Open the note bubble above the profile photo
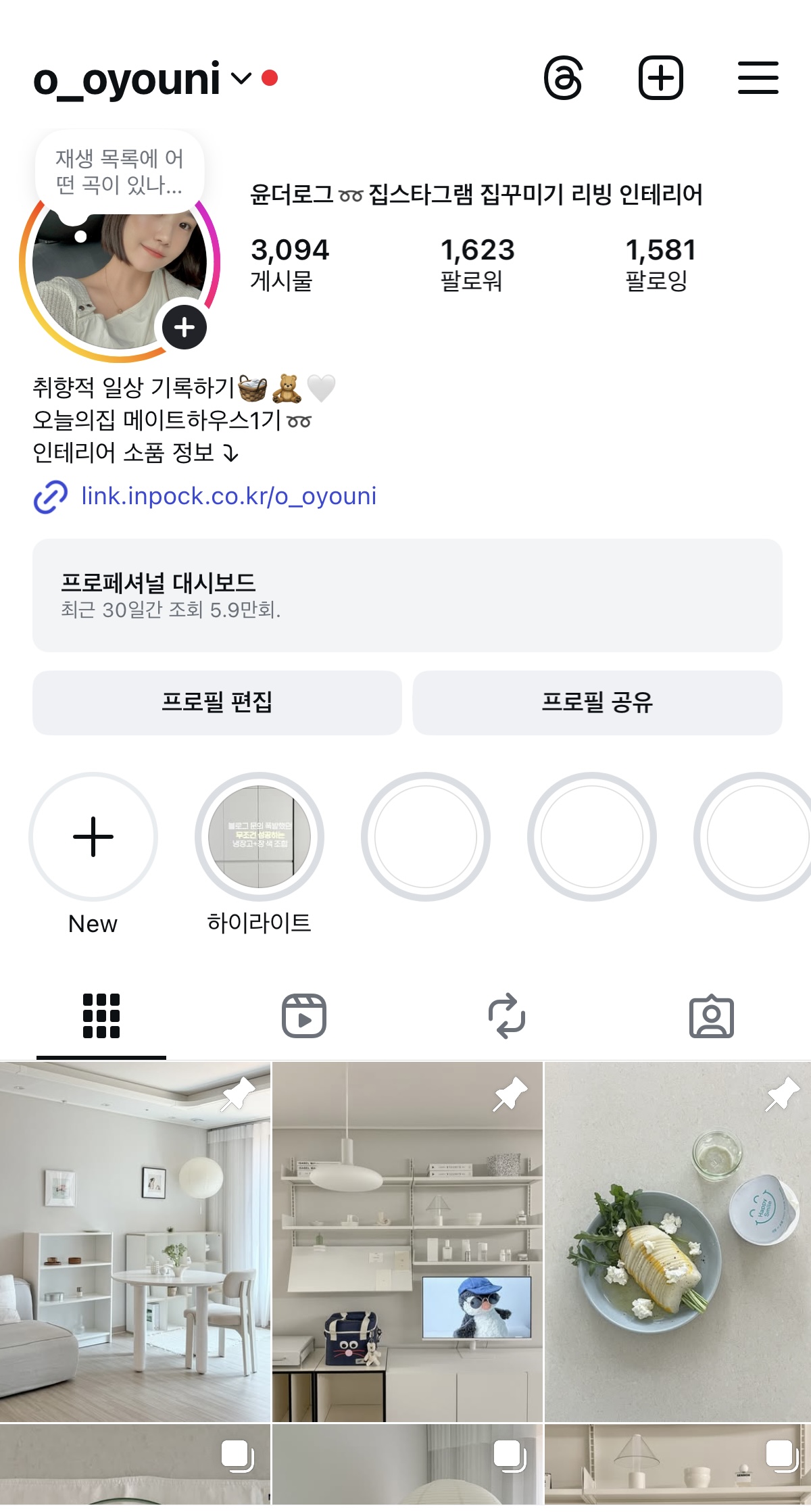Viewport: 811px width, 1512px height. (120, 172)
